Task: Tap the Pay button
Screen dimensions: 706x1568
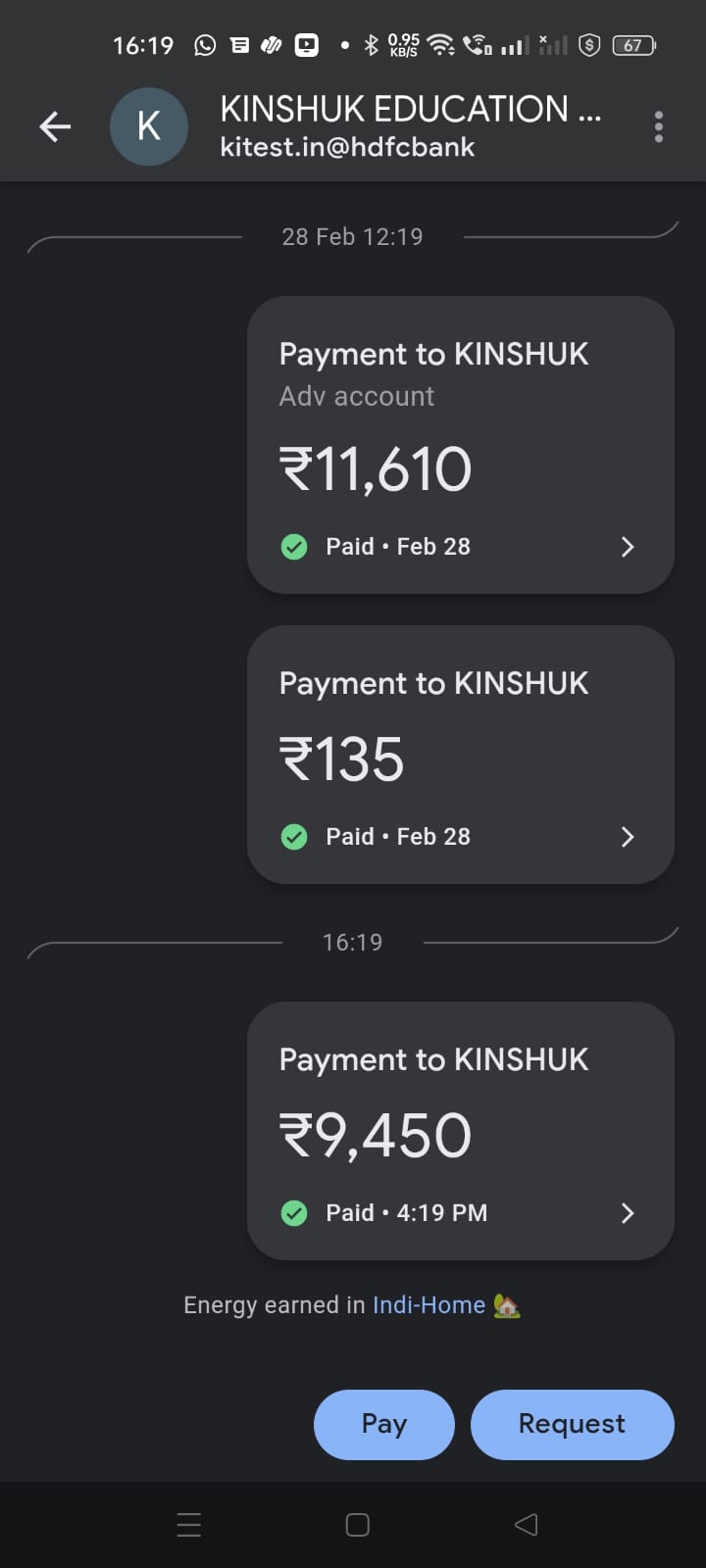Action: [383, 1424]
